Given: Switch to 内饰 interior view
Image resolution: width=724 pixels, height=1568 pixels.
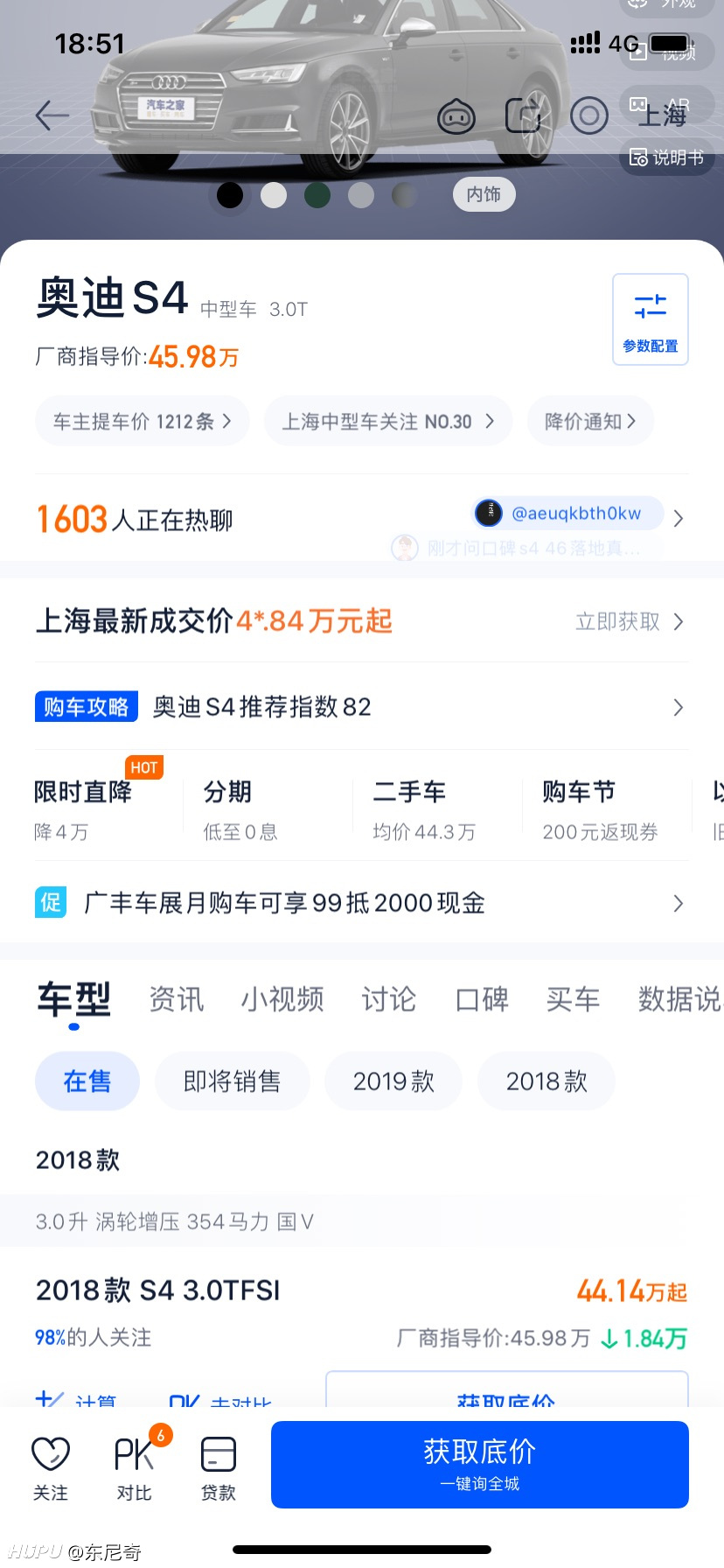Looking at the screenshot, I should pyautogui.click(x=484, y=194).
